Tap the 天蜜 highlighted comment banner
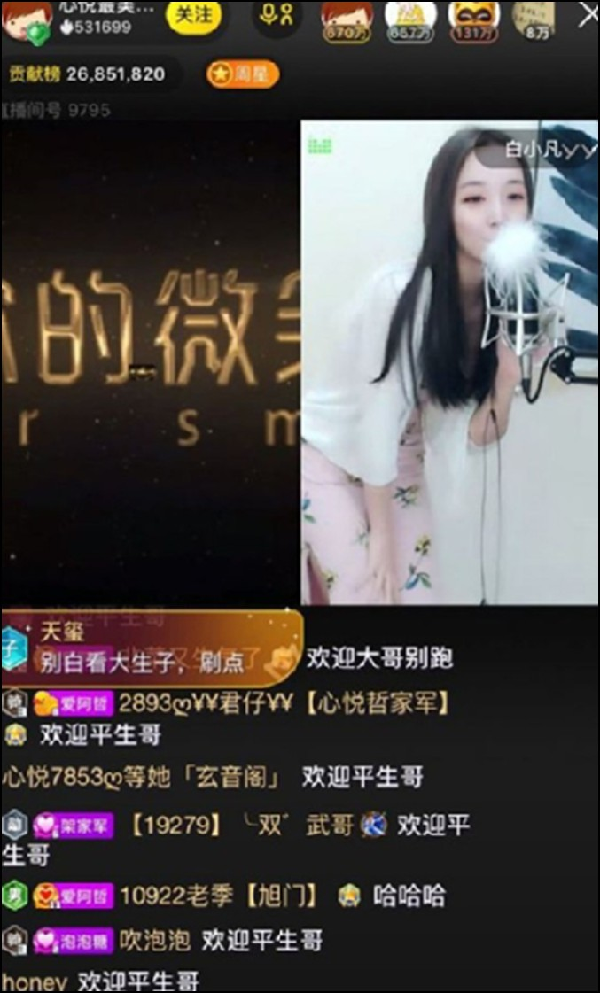Viewport: 600px width, 993px height. pos(150,646)
